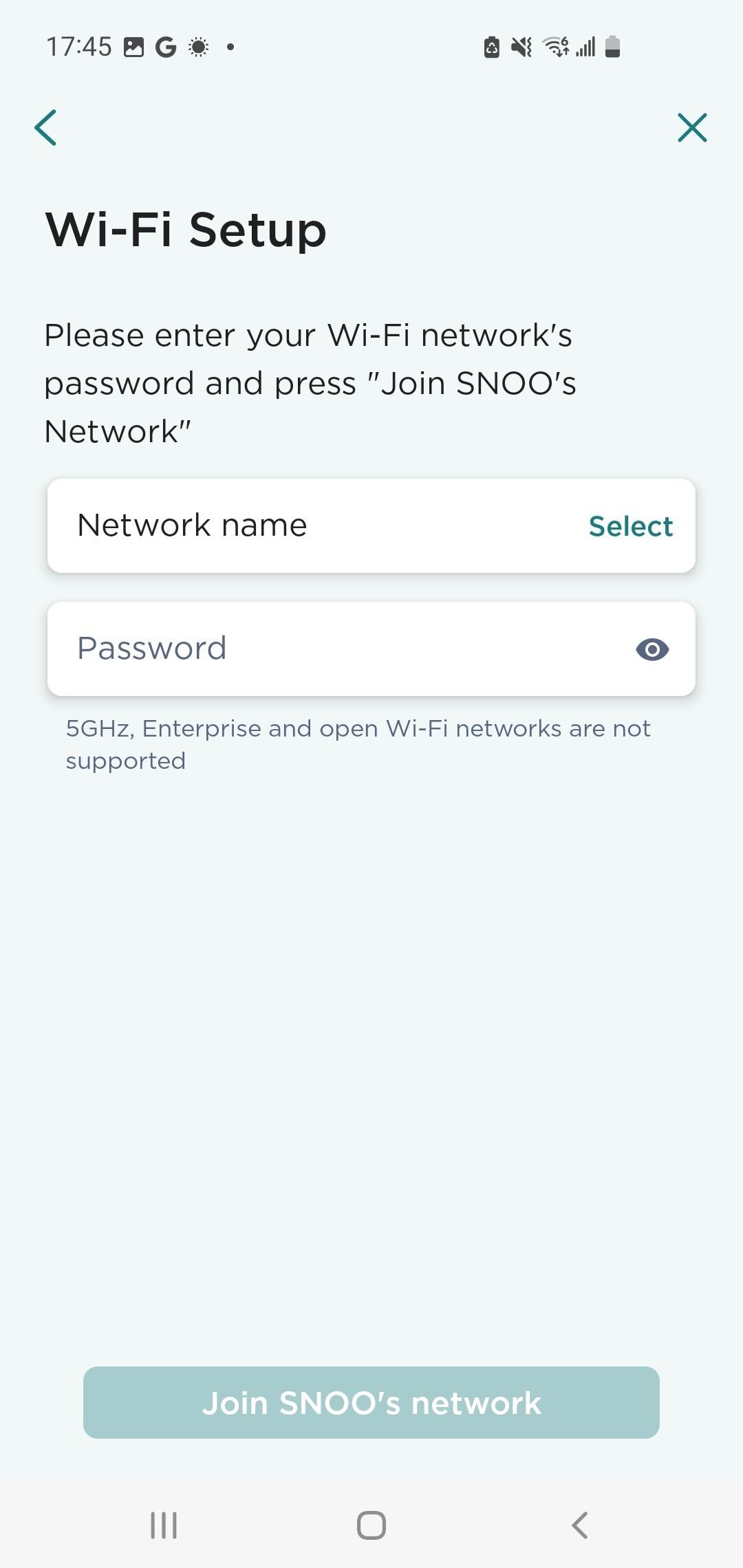
Task: Close the Wi-Fi Setup screen
Action: pos(691,128)
